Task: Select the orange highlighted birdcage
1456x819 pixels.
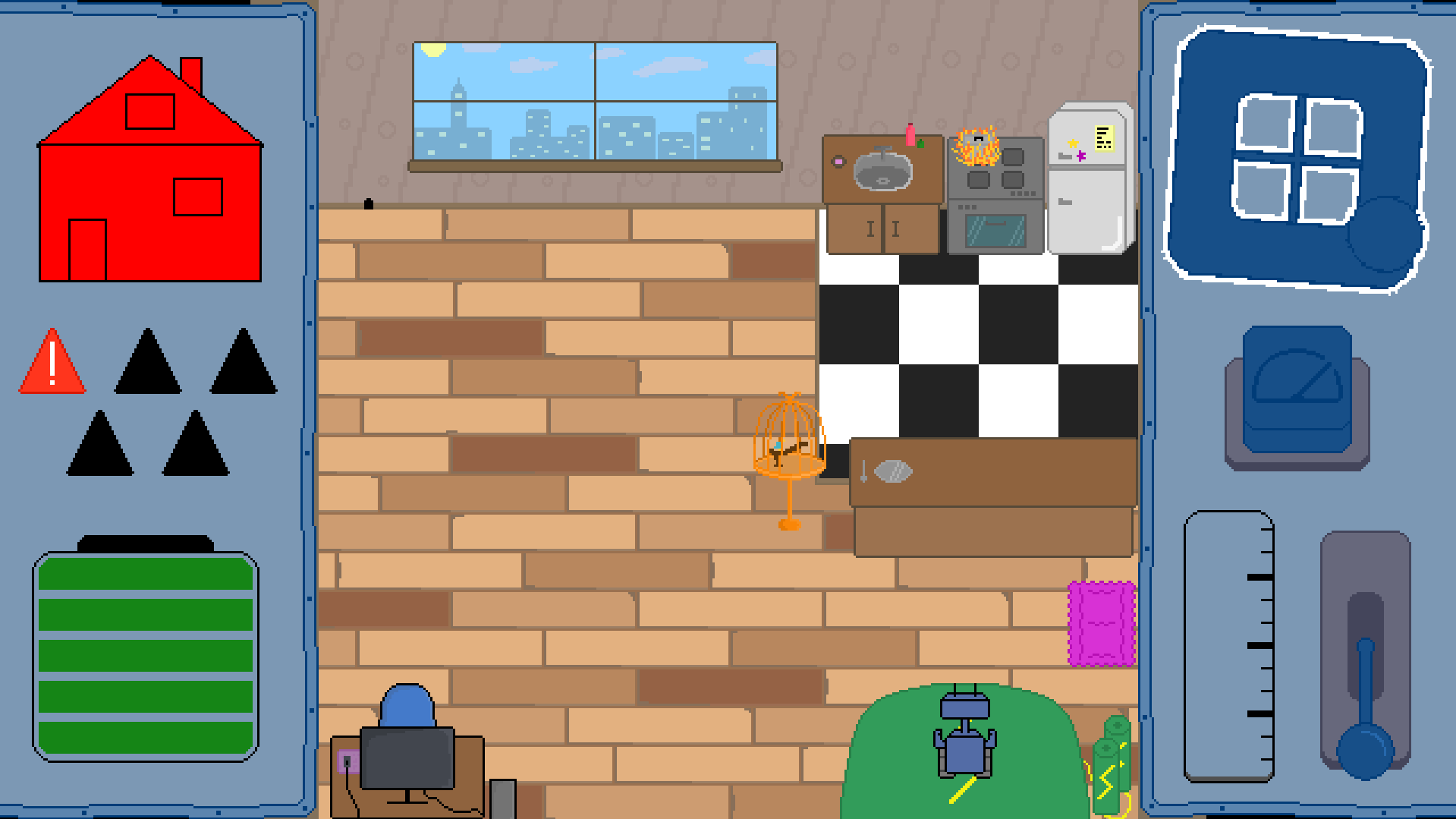Action: coord(789,440)
